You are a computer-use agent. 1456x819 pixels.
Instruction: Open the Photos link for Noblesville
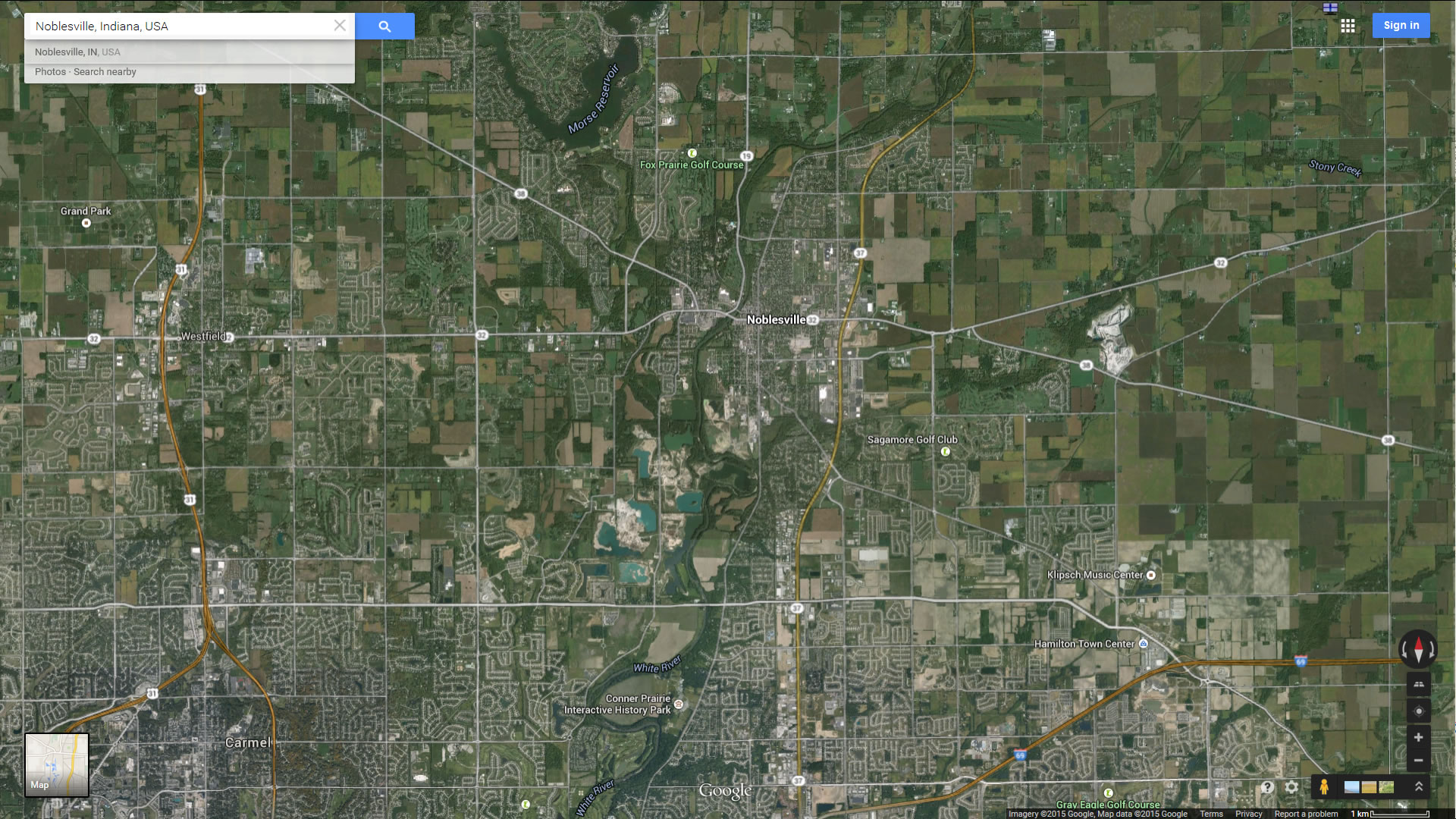click(x=50, y=71)
